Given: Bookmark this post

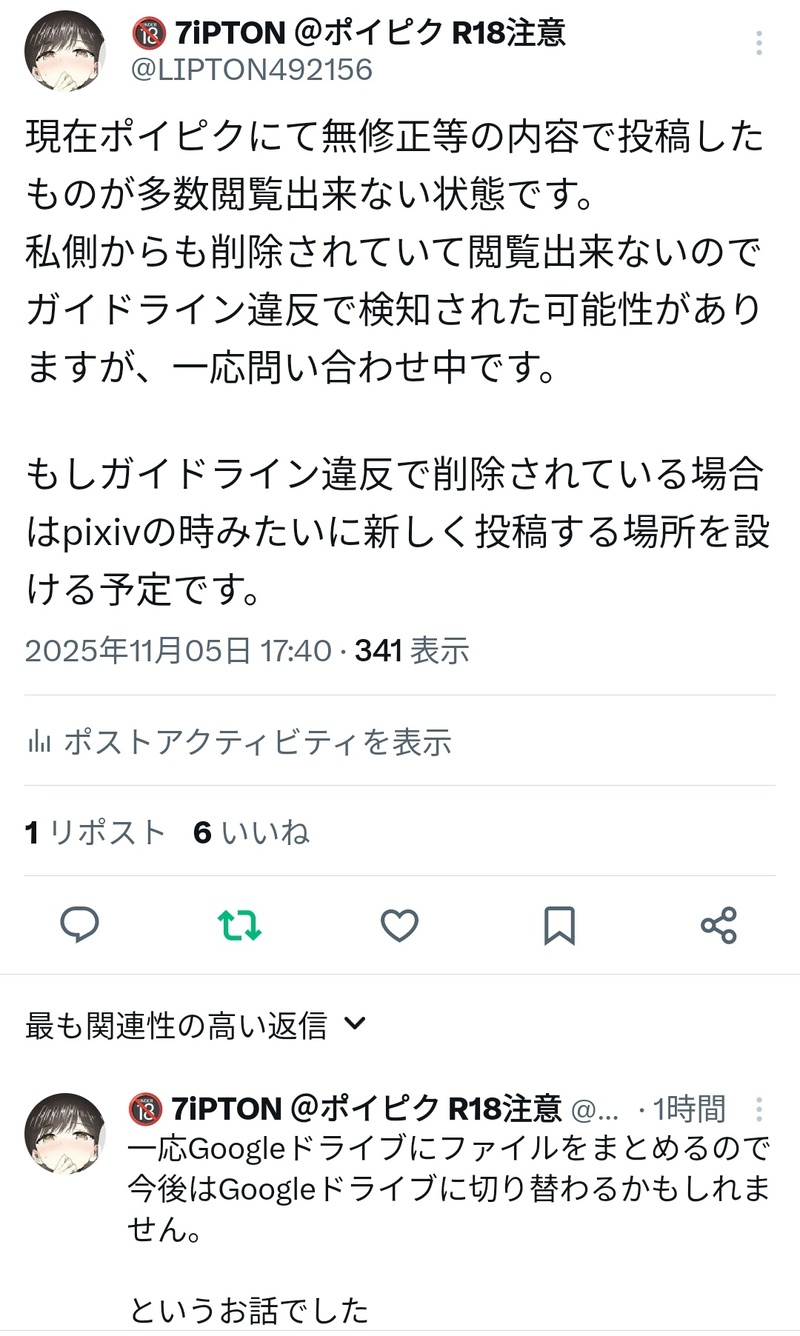Looking at the screenshot, I should (559, 926).
